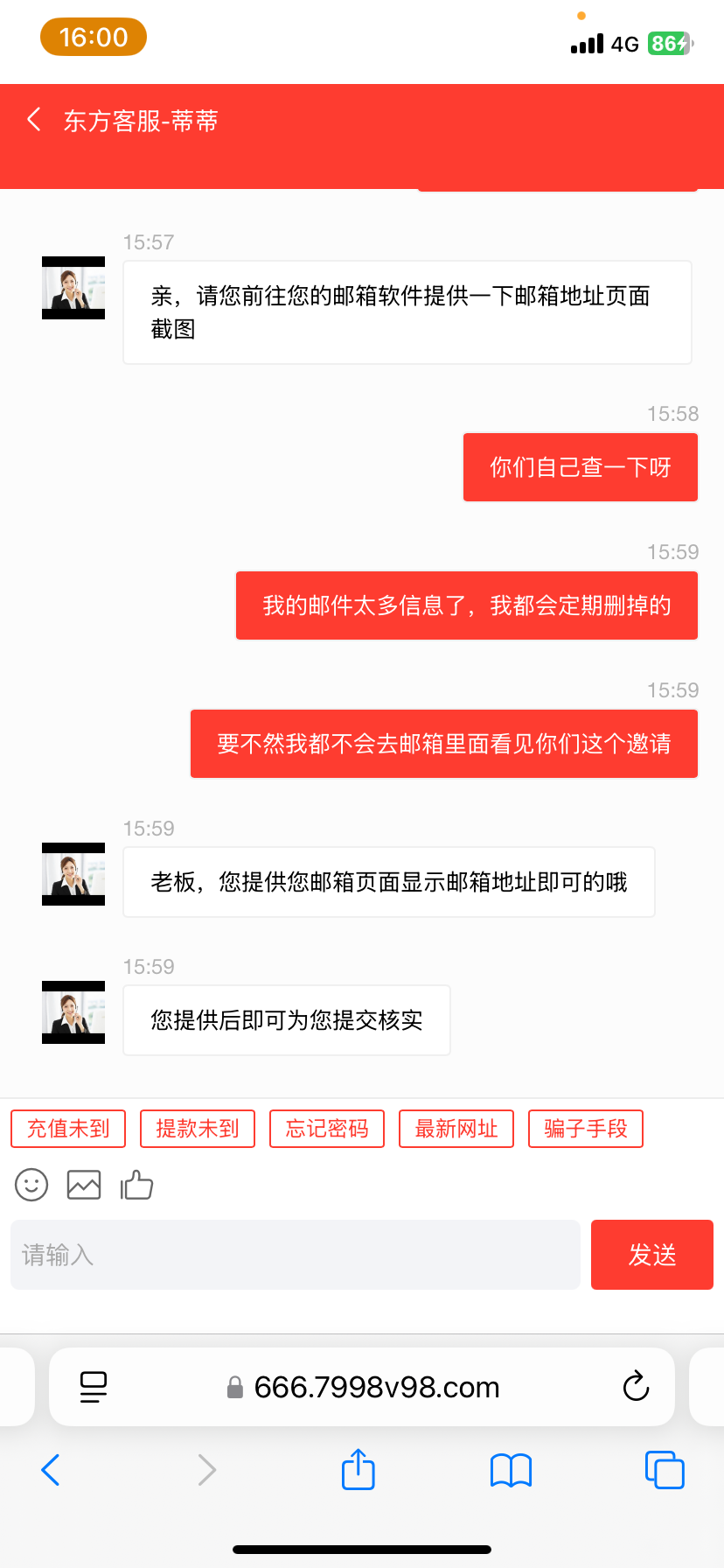Go back in the browser
The image size is (724, 1568).
click(51, 1470)
